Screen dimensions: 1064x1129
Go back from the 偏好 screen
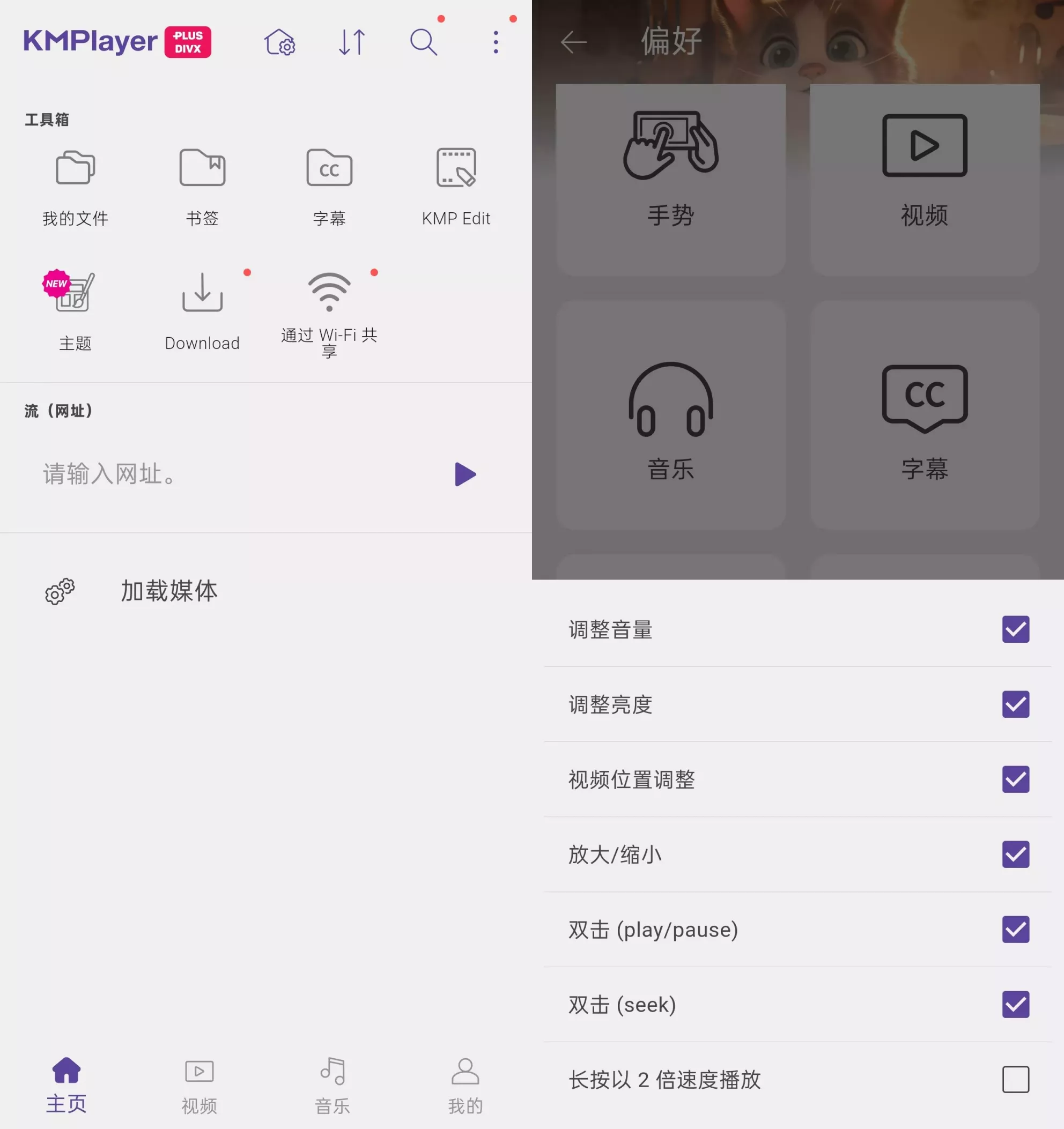tap(573, 42)
